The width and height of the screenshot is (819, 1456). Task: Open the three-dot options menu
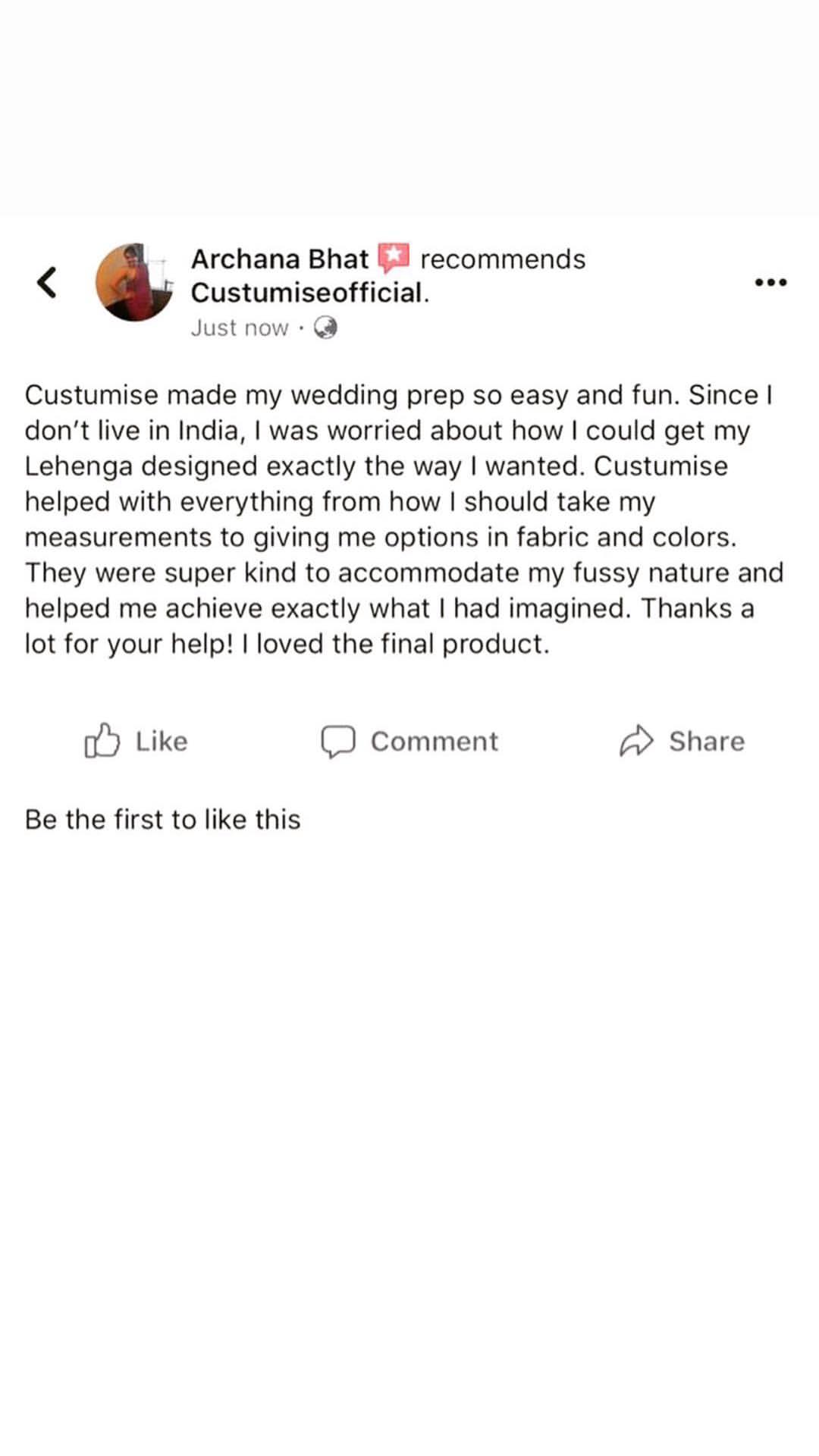(x=770, y=283)
